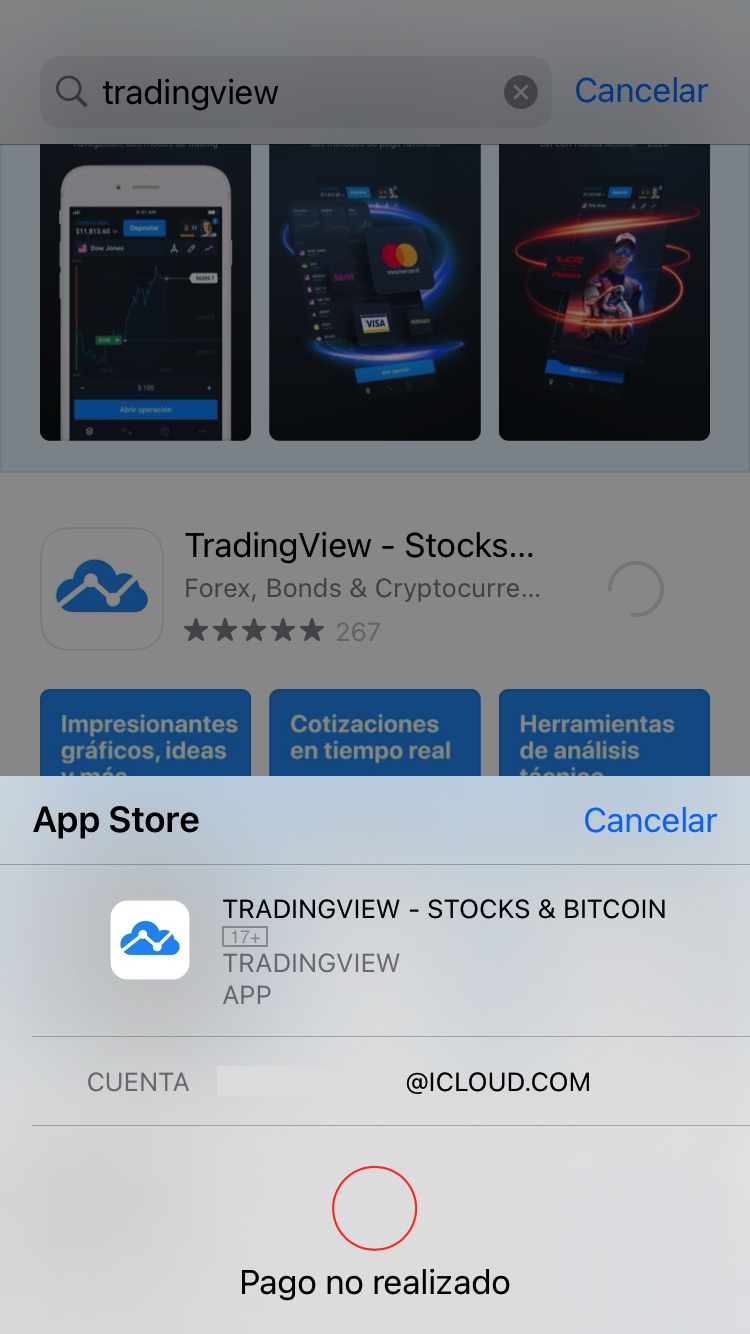Tap Cancelar beside the tradingview search field
750x1334 pixels.
(641, 91)
